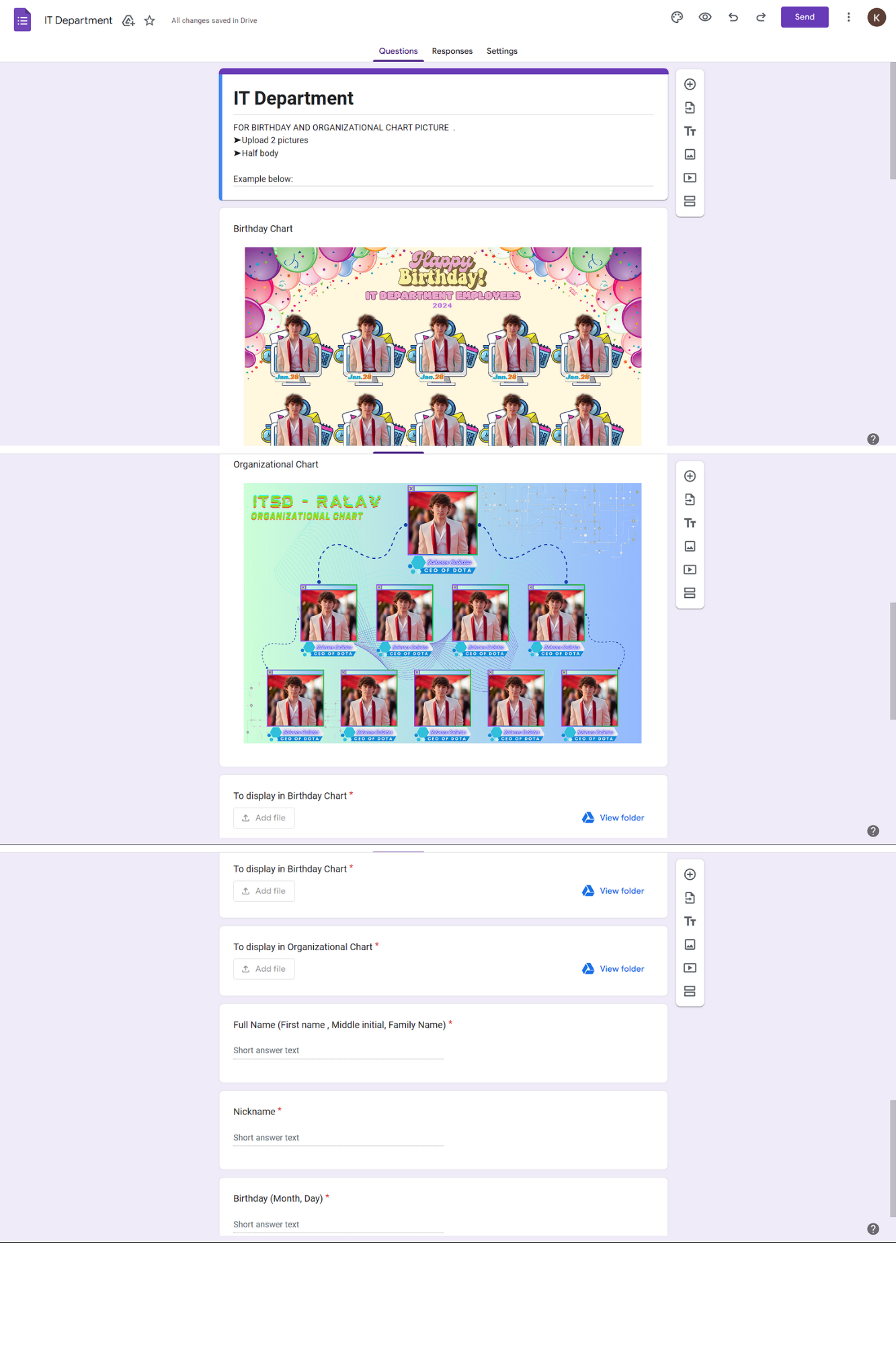Image resolution: width=896 pixels, height=1345 pixels.
Task: Select the Questions tab
Action: click(x=398, y=51)
